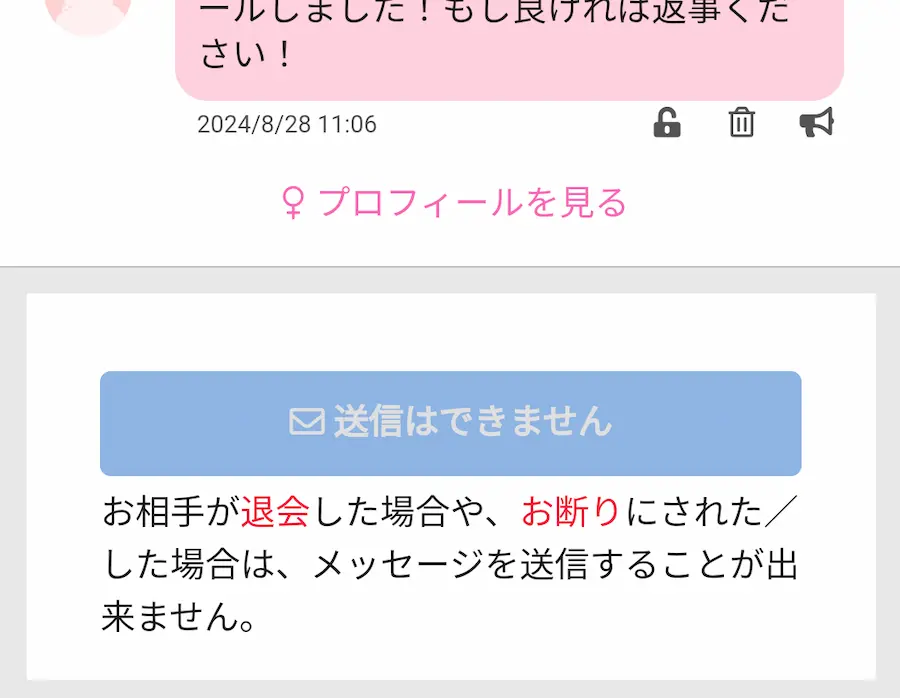Open the プロフィールを見る link
This screenshot has width=900, height=698.
click(x=454, y=203)
